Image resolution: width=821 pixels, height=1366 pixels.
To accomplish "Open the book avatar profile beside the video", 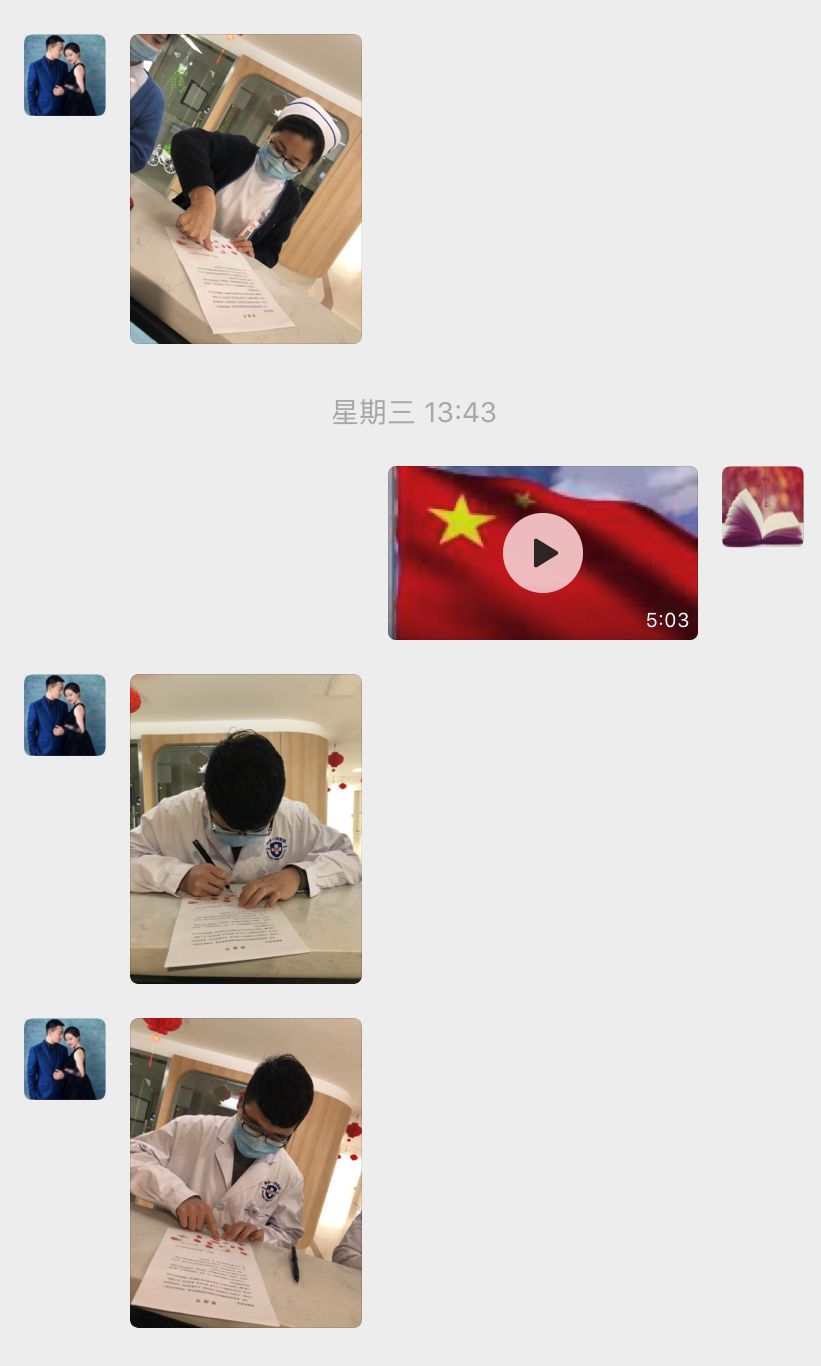I will pyautogui.click(x=762, y=506).
